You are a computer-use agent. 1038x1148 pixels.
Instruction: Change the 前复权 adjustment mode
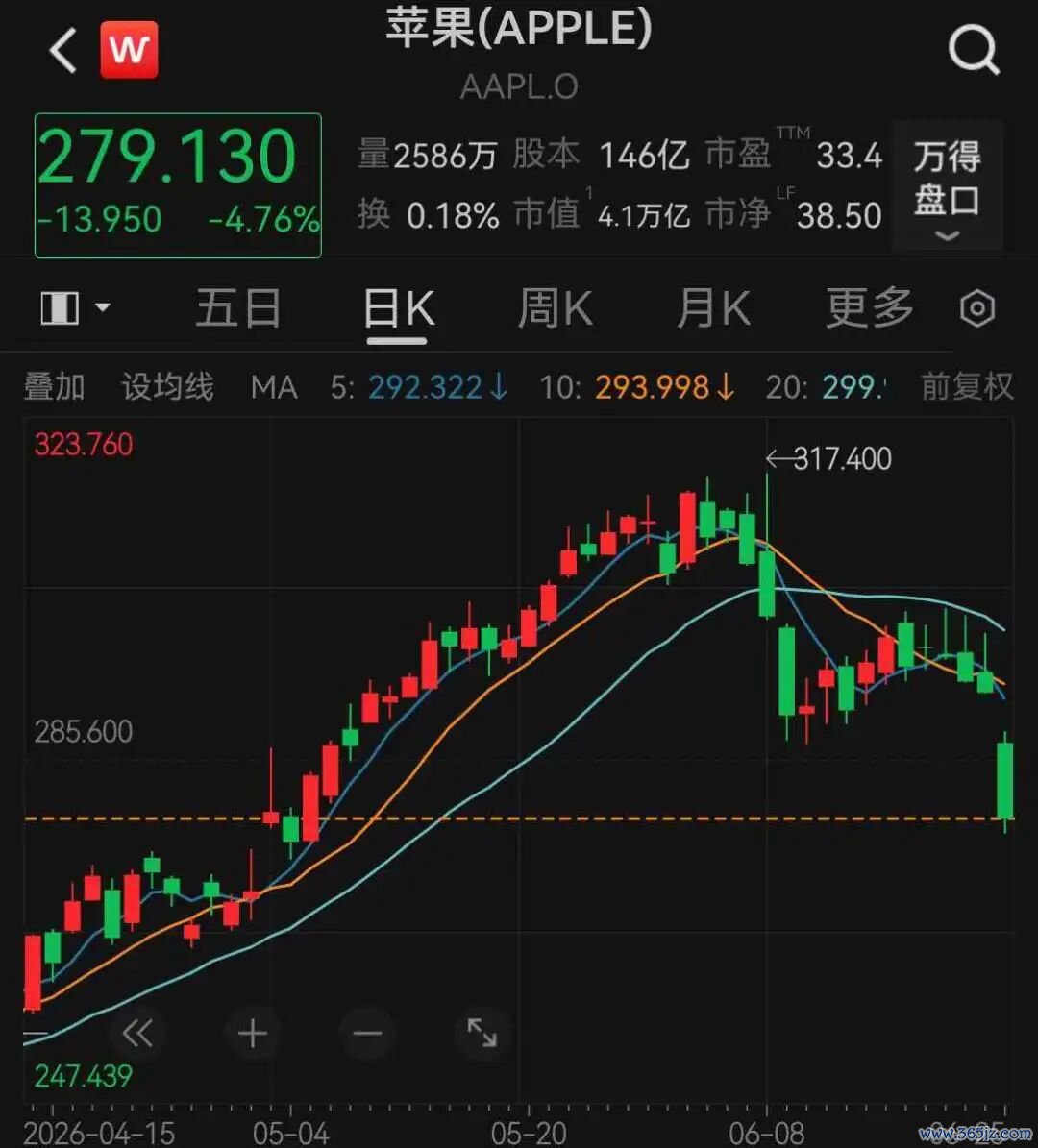point(967,386)
